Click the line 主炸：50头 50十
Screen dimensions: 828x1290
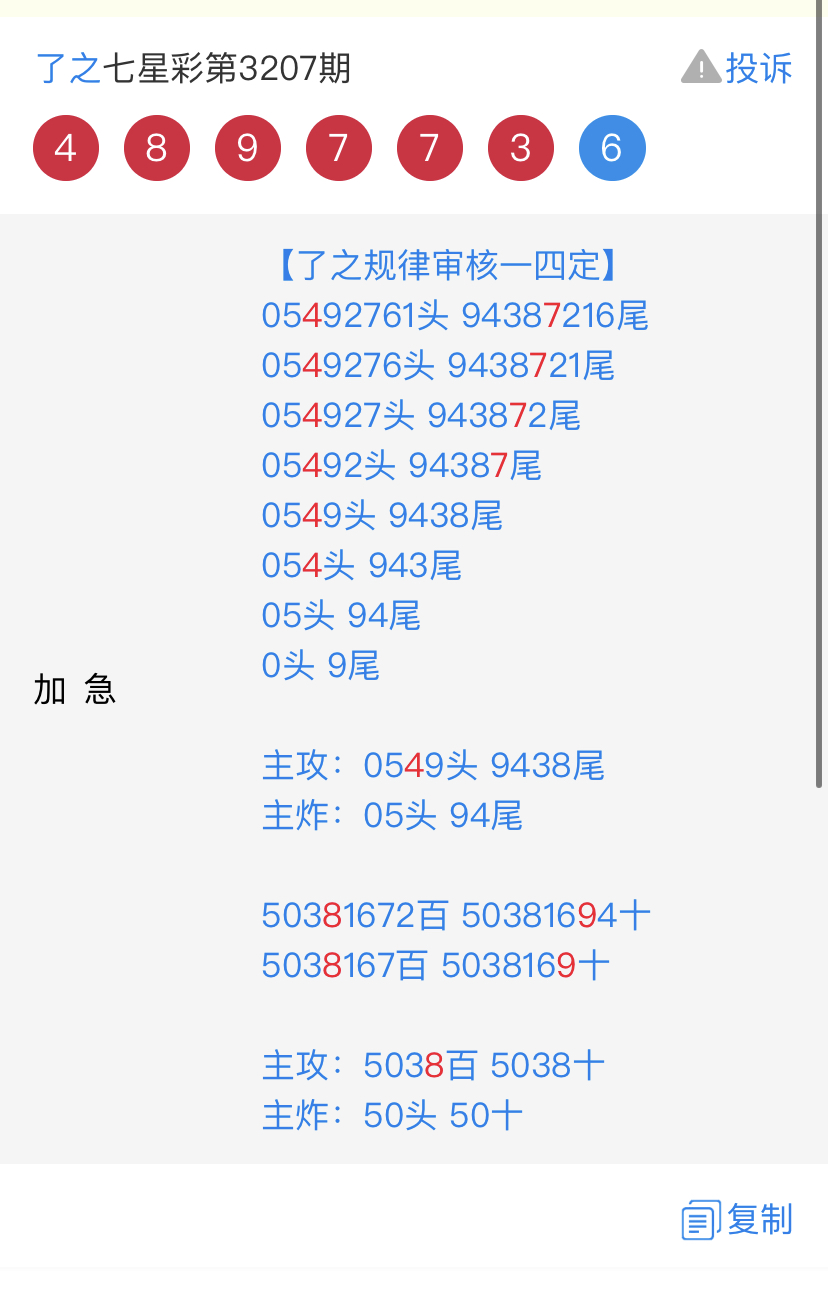click(x=392, y=1115)
